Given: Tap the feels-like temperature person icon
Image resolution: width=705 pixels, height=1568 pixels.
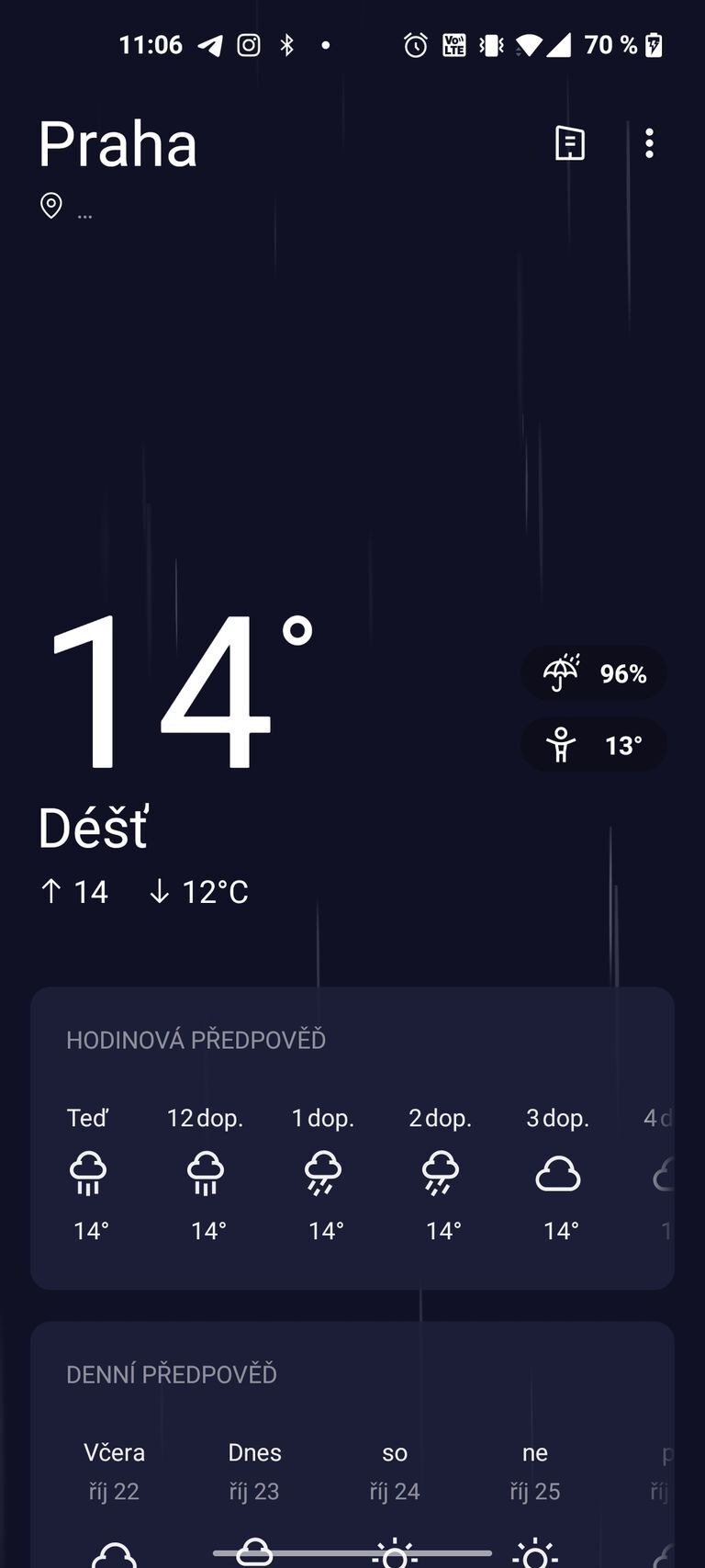Looking at the screenshot, I should pyautogui.click(x=562, y=745).
